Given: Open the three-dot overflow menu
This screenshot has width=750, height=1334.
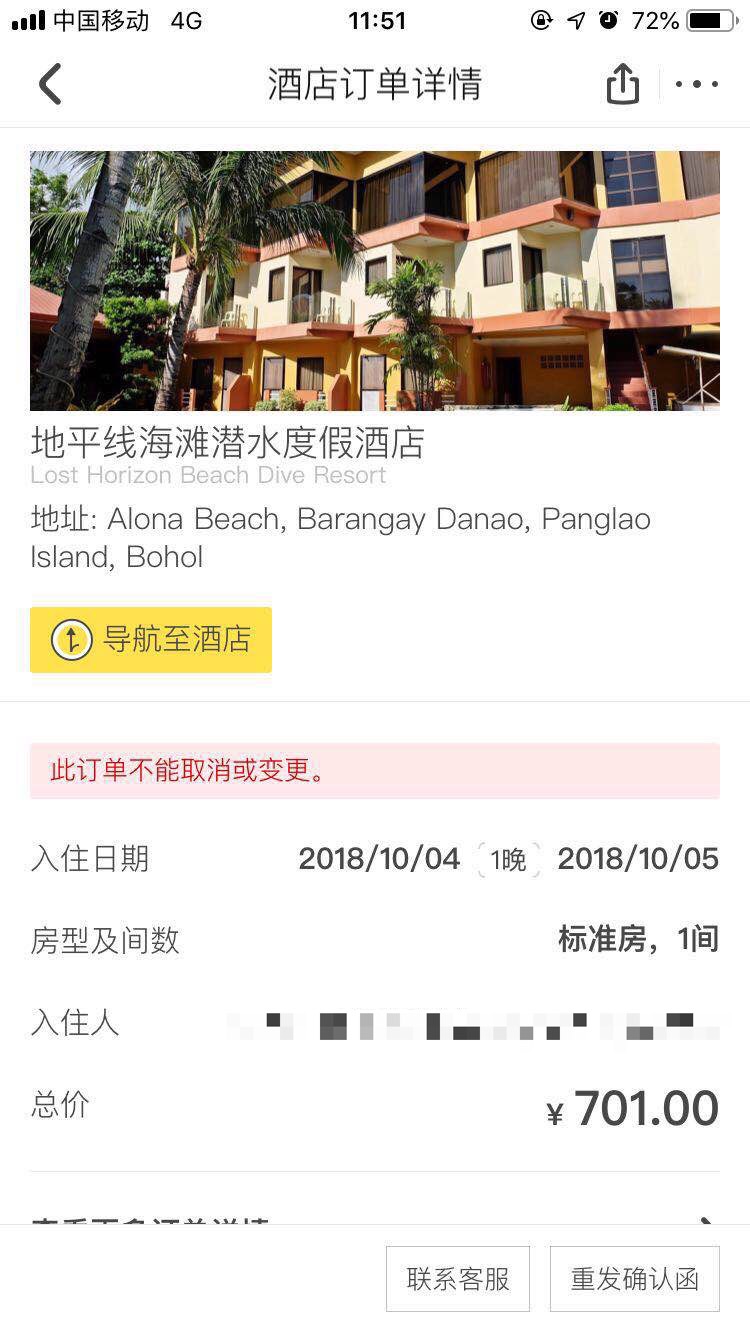Looking at the screenshot, I should [697, 84].
